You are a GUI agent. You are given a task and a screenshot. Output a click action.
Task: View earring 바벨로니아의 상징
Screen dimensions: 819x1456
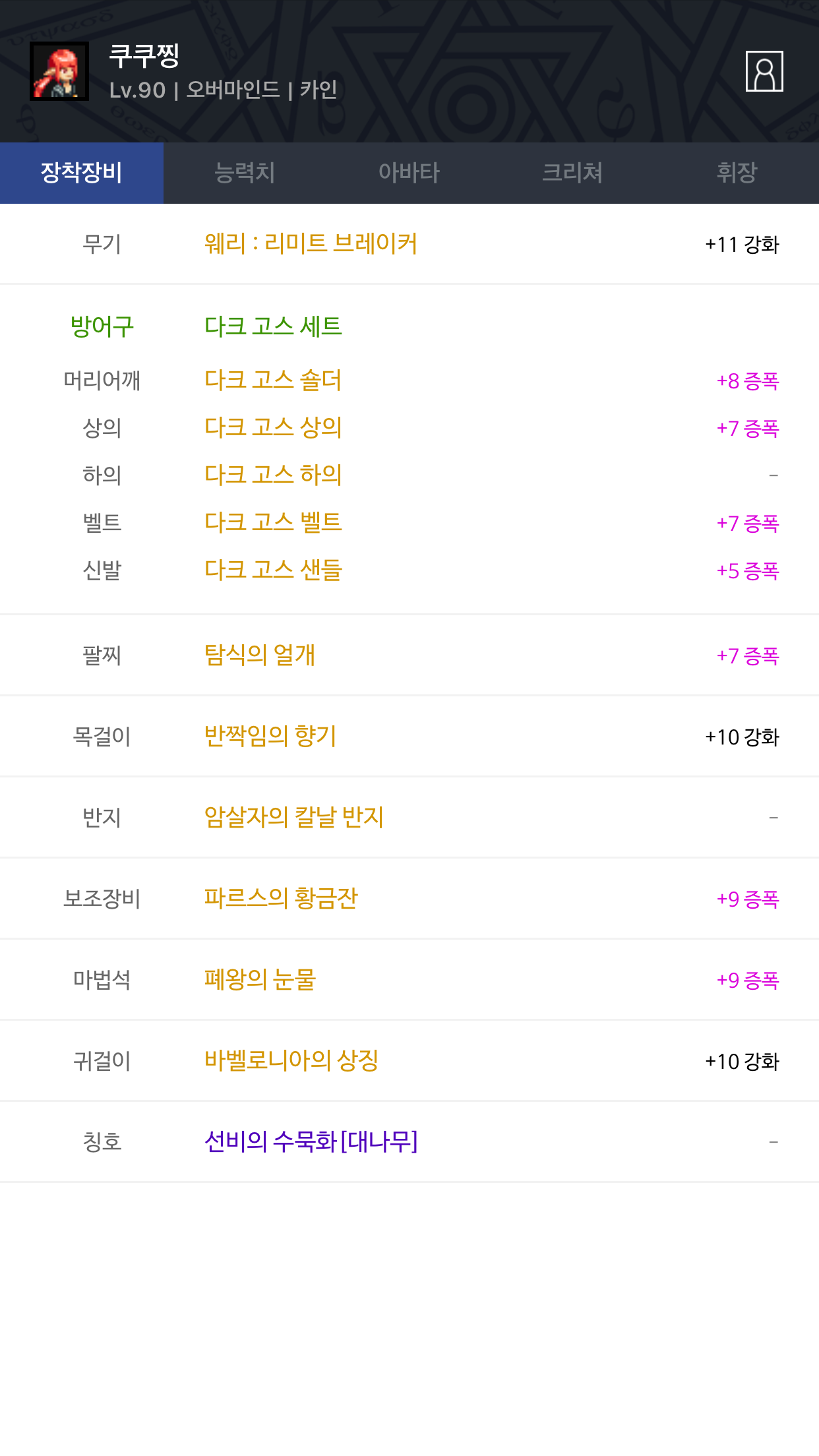[291, 1061]
